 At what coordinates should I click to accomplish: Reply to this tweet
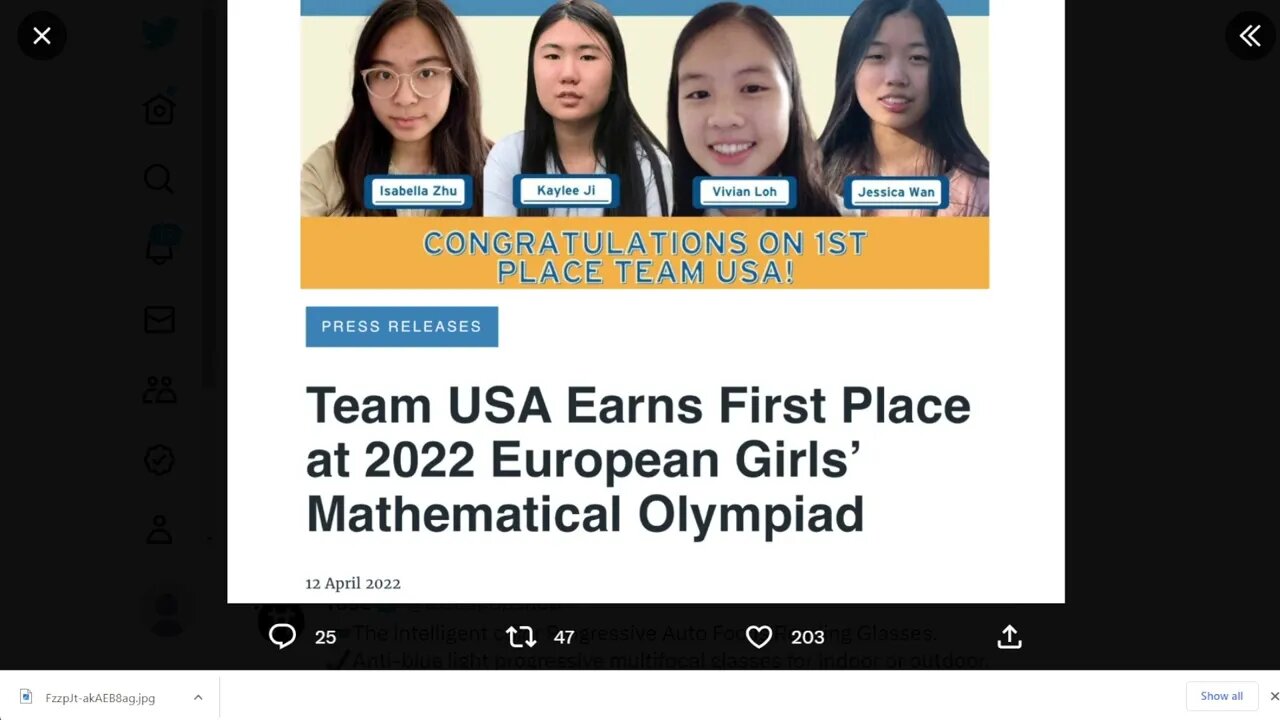click(283, 637)
